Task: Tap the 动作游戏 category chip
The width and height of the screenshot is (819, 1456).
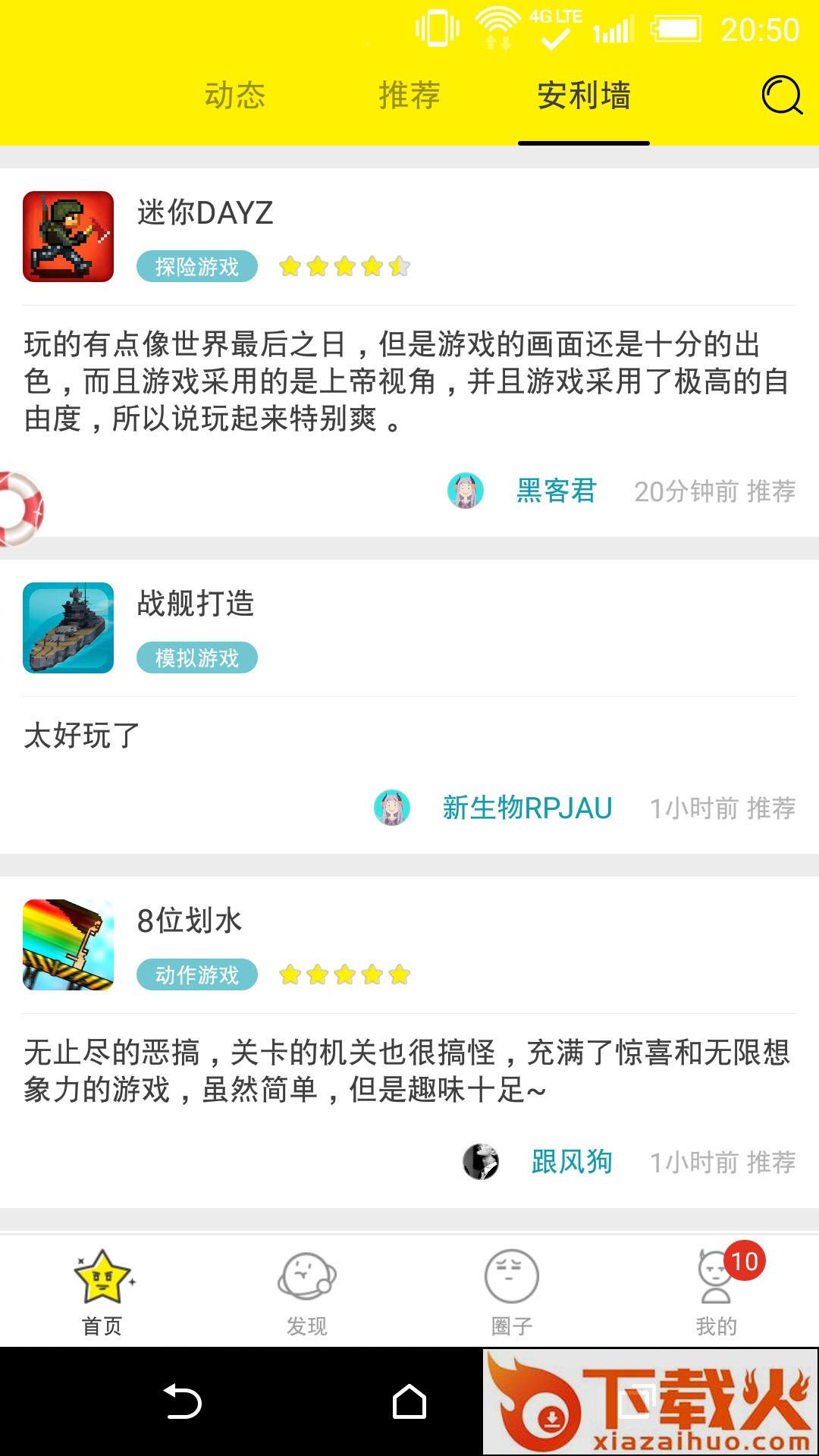Action: 197,974
